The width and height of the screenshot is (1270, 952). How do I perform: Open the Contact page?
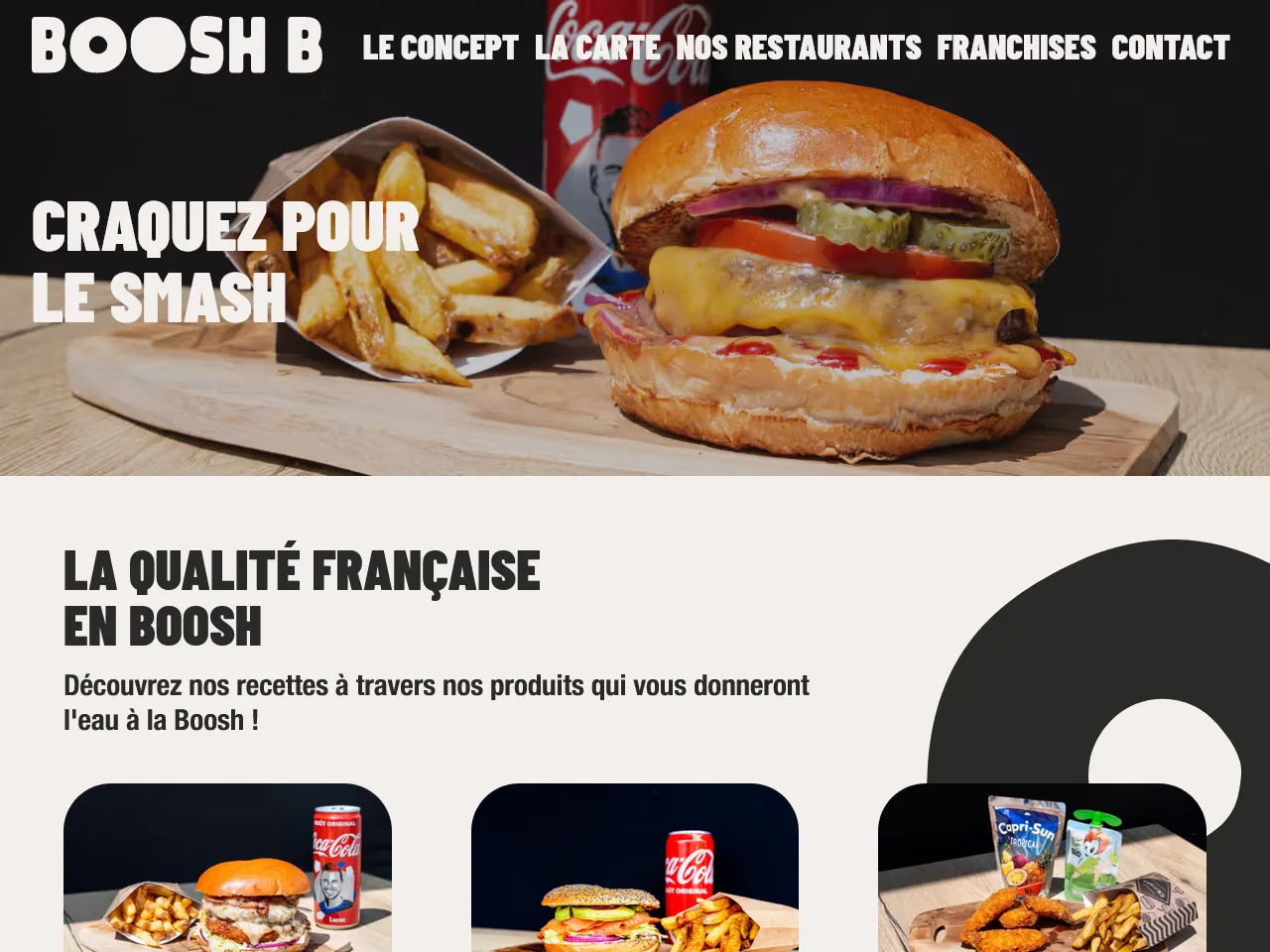pyautogui.click(x=1170, y=48)
